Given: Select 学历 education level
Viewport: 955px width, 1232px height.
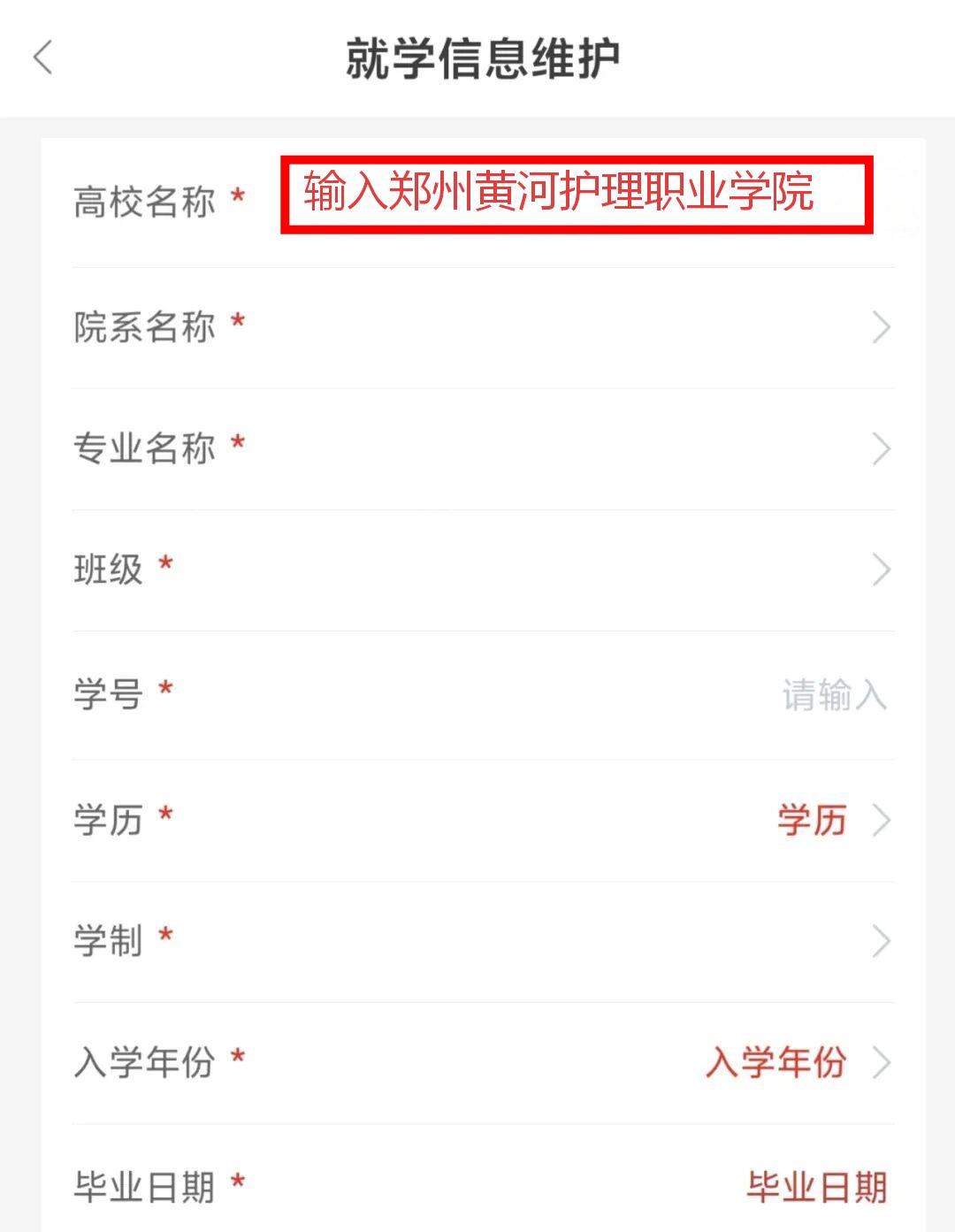Looking at the screenshot, I should pos(483,820).
